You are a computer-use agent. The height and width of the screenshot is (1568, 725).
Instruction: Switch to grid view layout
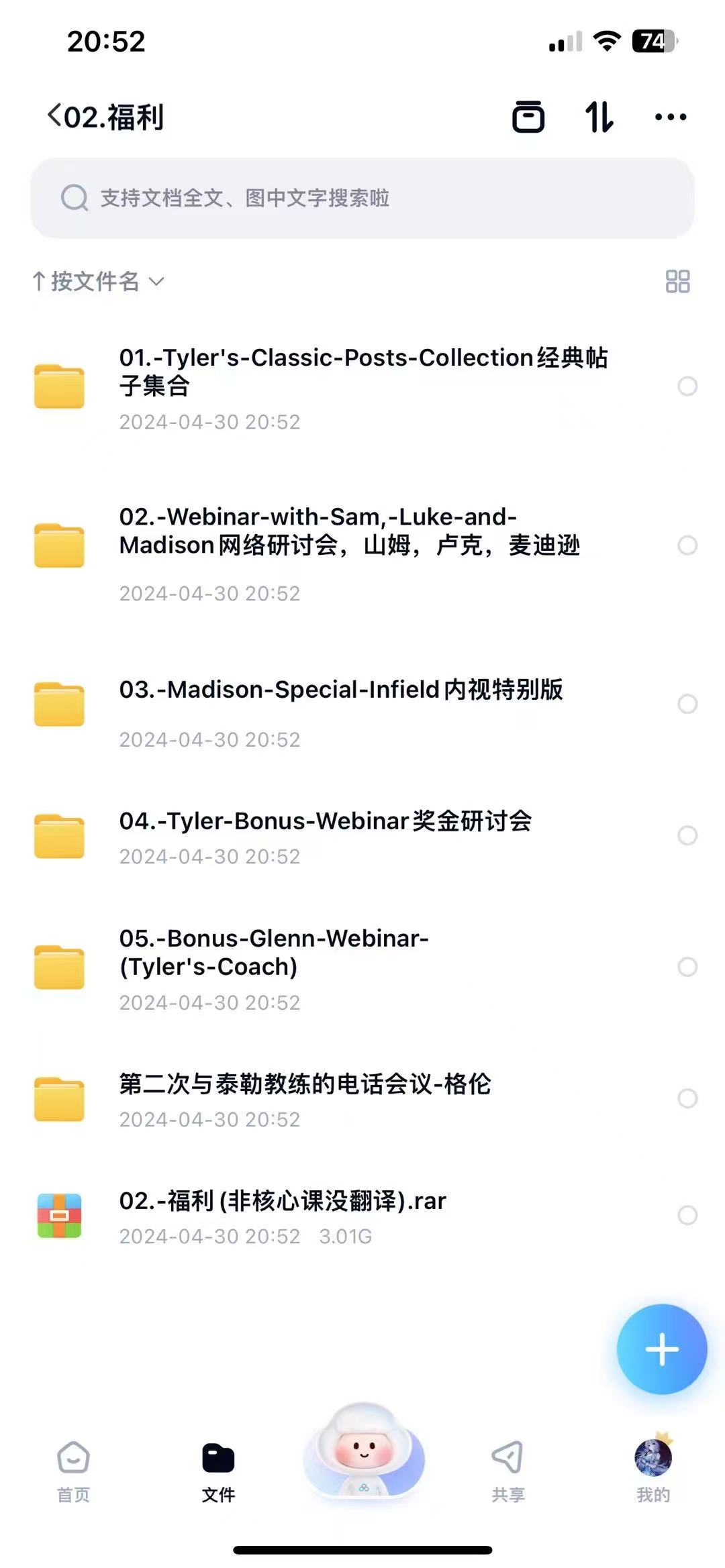coord(677,281)
